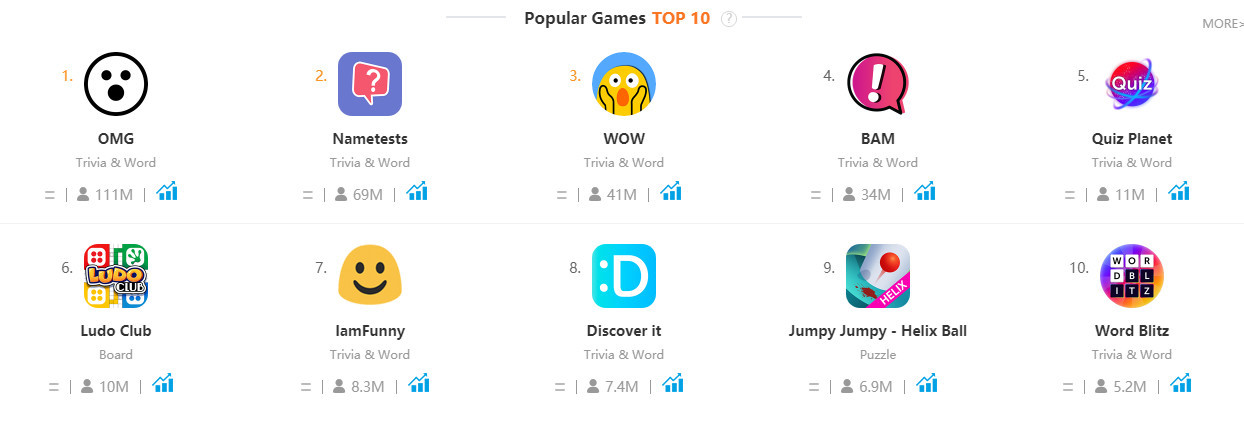
Task: Open the OMG game card
Action: pyautogui.click(x=116, y=83)
